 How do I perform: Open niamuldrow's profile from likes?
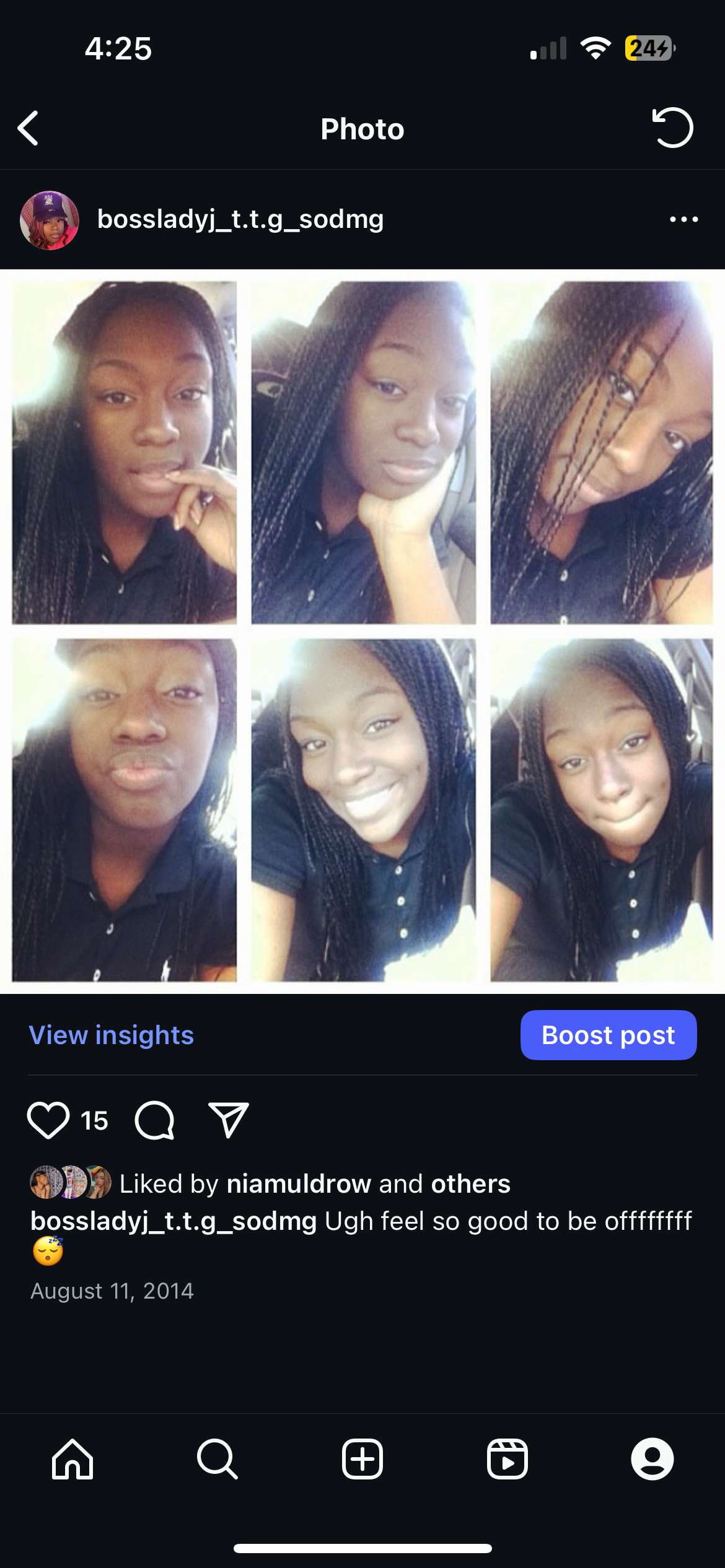pos(299,1183)
